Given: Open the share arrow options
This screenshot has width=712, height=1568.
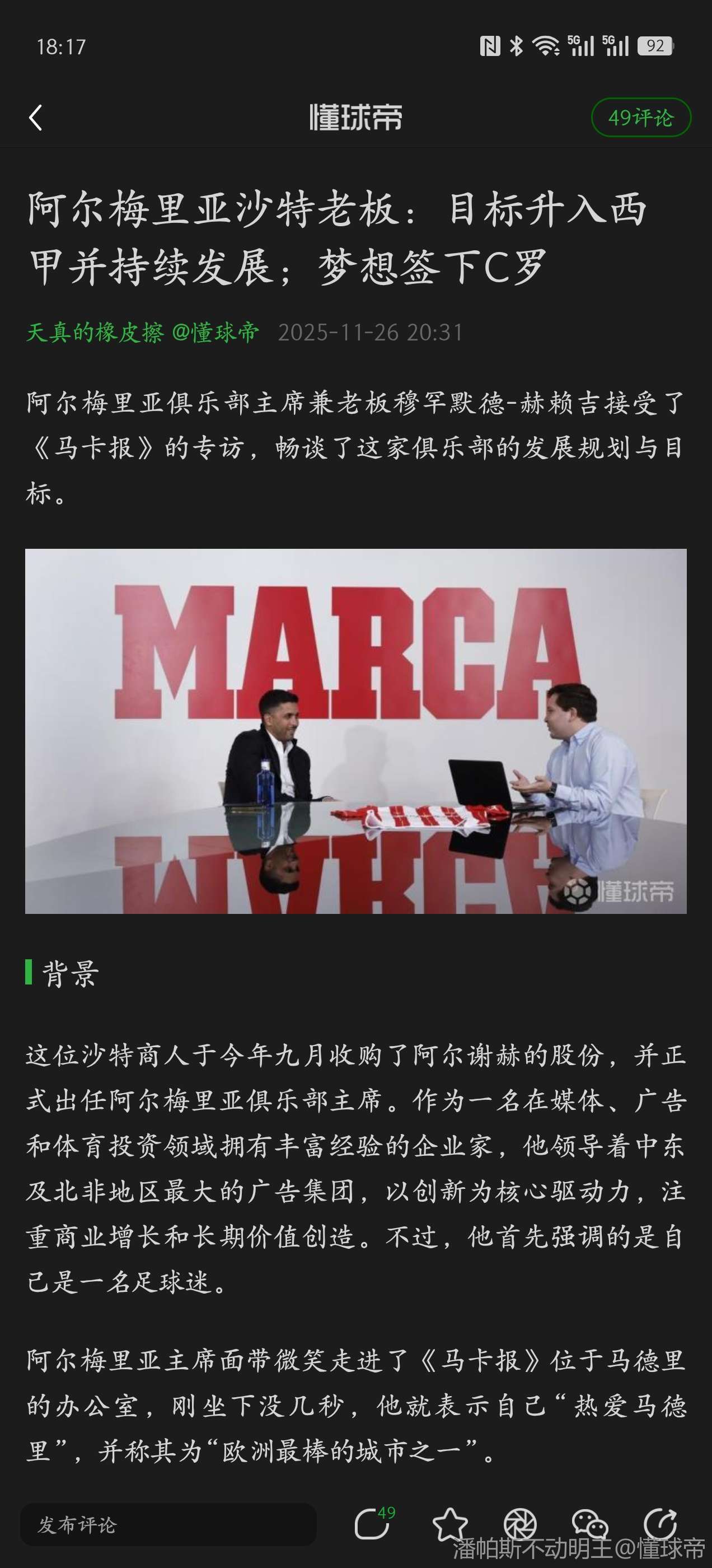Looking at the screenshot, I should tap(661, 1524).
